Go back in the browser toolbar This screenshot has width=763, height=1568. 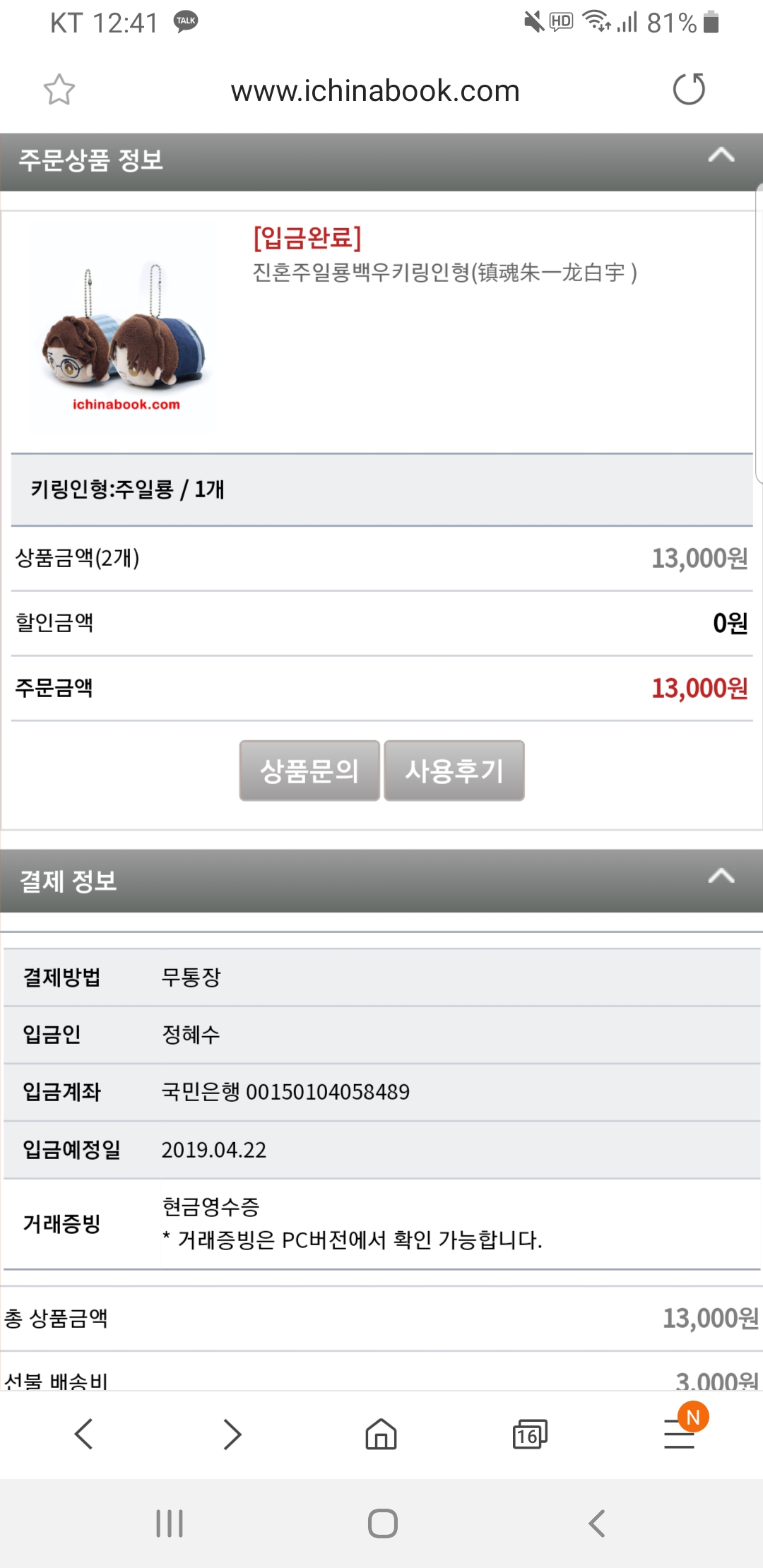(84, 1435)
